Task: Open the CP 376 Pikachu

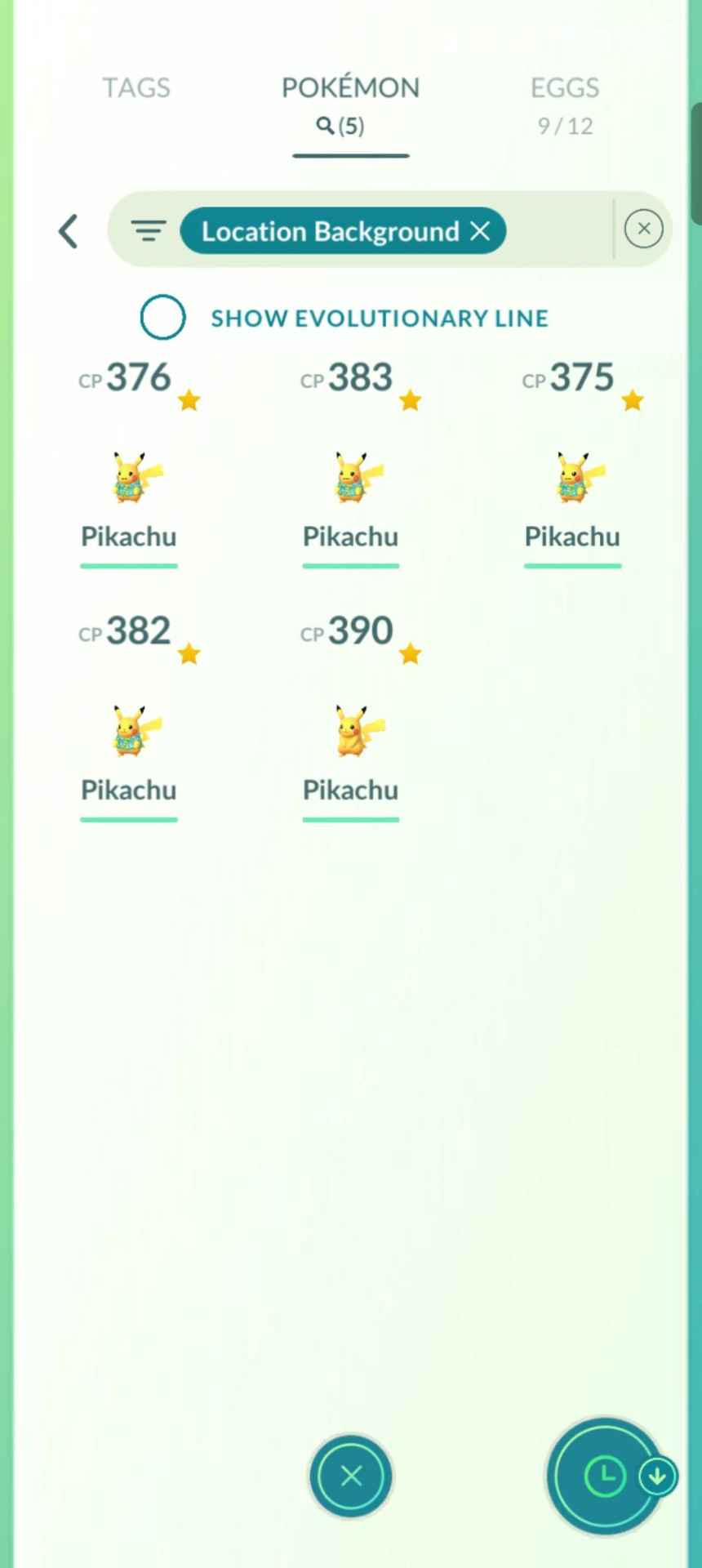Action: pyautogui.click(x=129, y=478)
